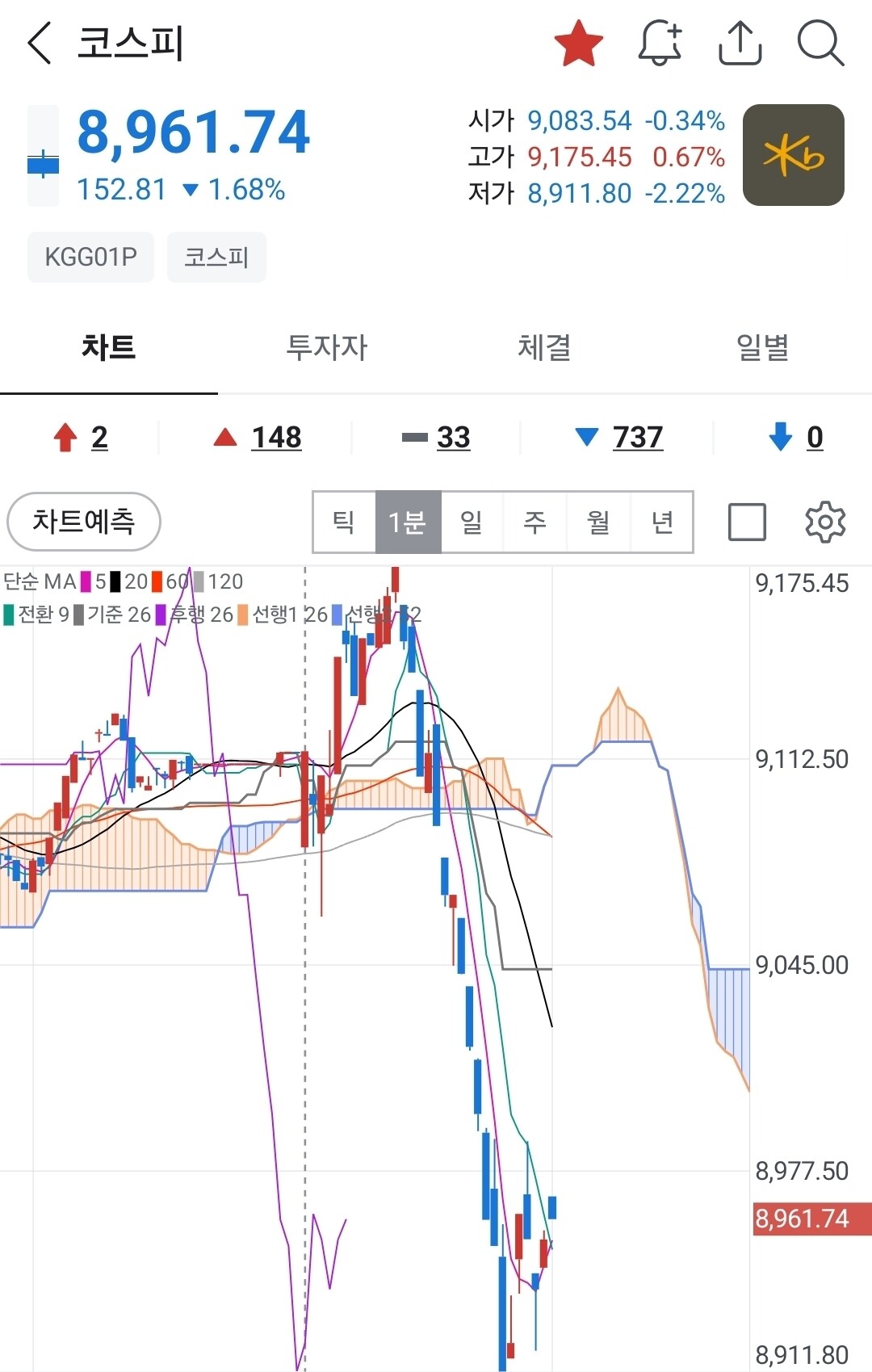Screen dimensions: 872x1372
Task: Open the search magnifier
Action: pos(820,43)
